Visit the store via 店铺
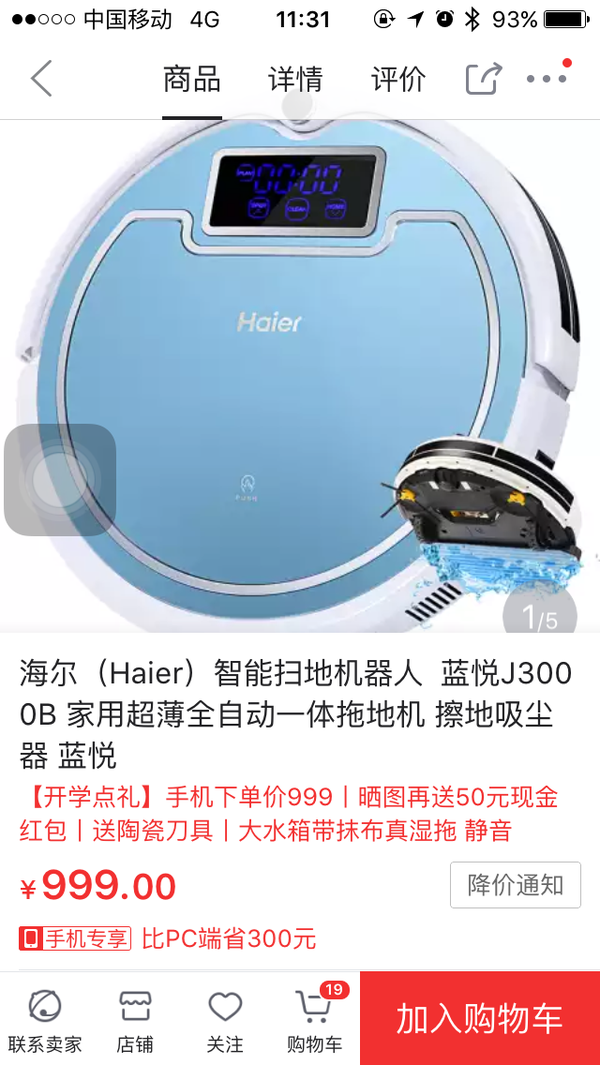The width and height of the screenshot is (600, 1065). [x=135, y=1020]
